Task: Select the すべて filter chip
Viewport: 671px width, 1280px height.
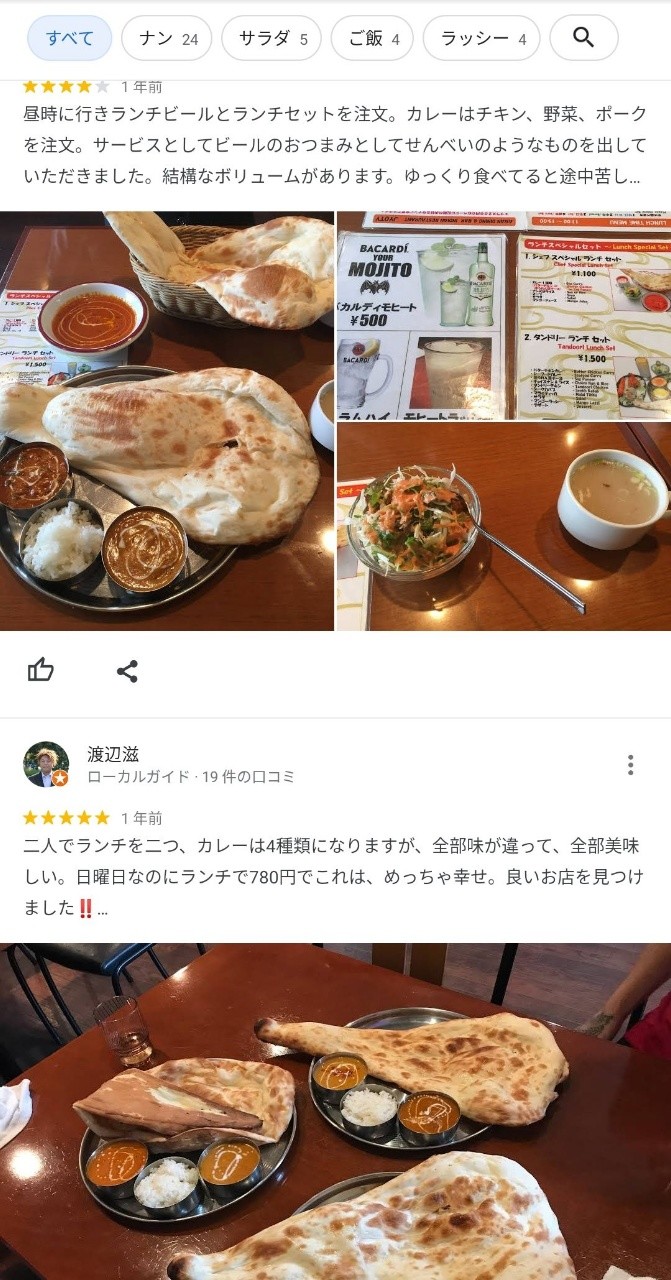Action: pyautogui.click(x=69, y=39)
